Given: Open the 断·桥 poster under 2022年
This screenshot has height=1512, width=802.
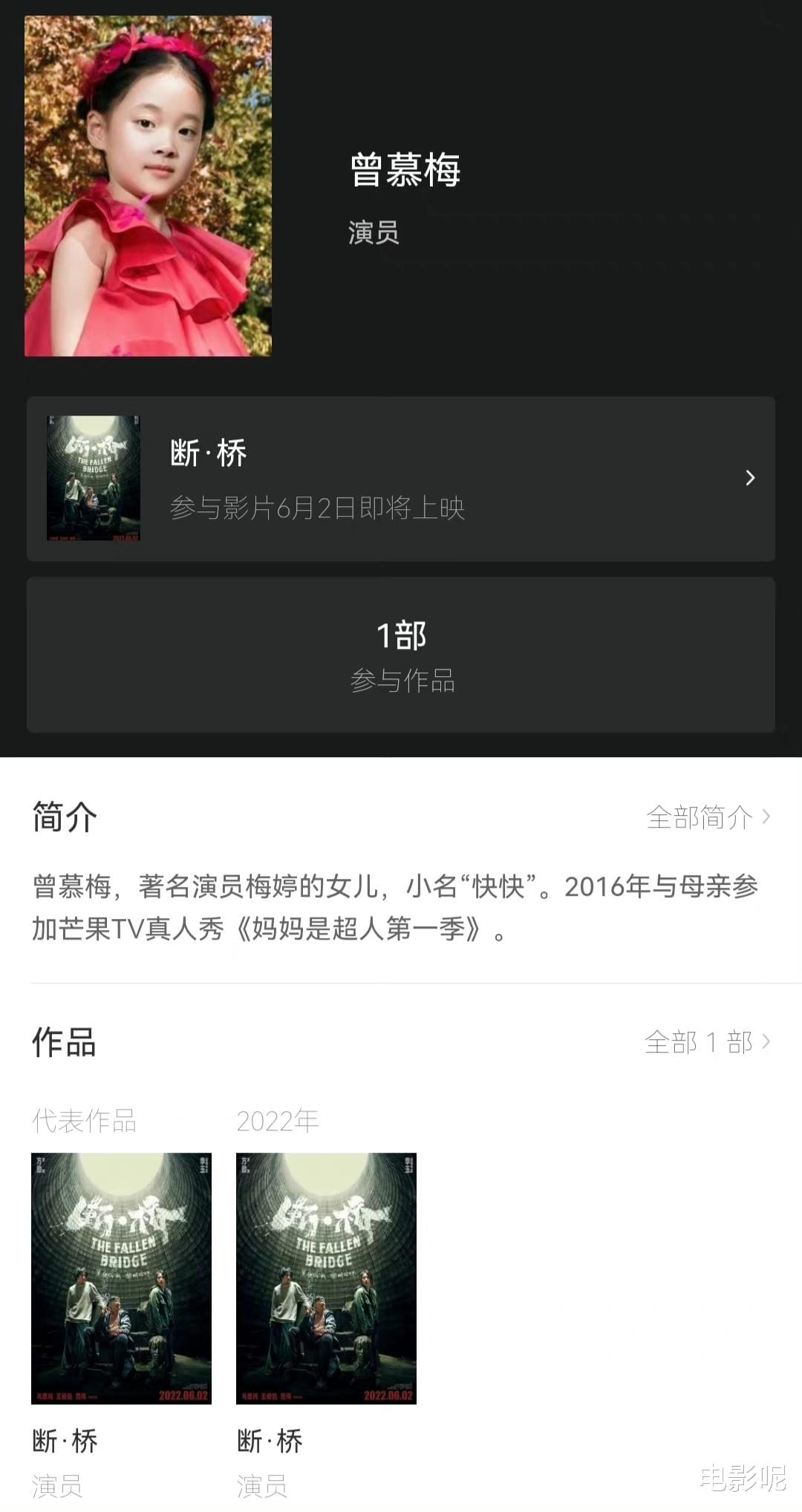Looking at the screenshot, I should pyautogui.click(x=326, y=1277).
